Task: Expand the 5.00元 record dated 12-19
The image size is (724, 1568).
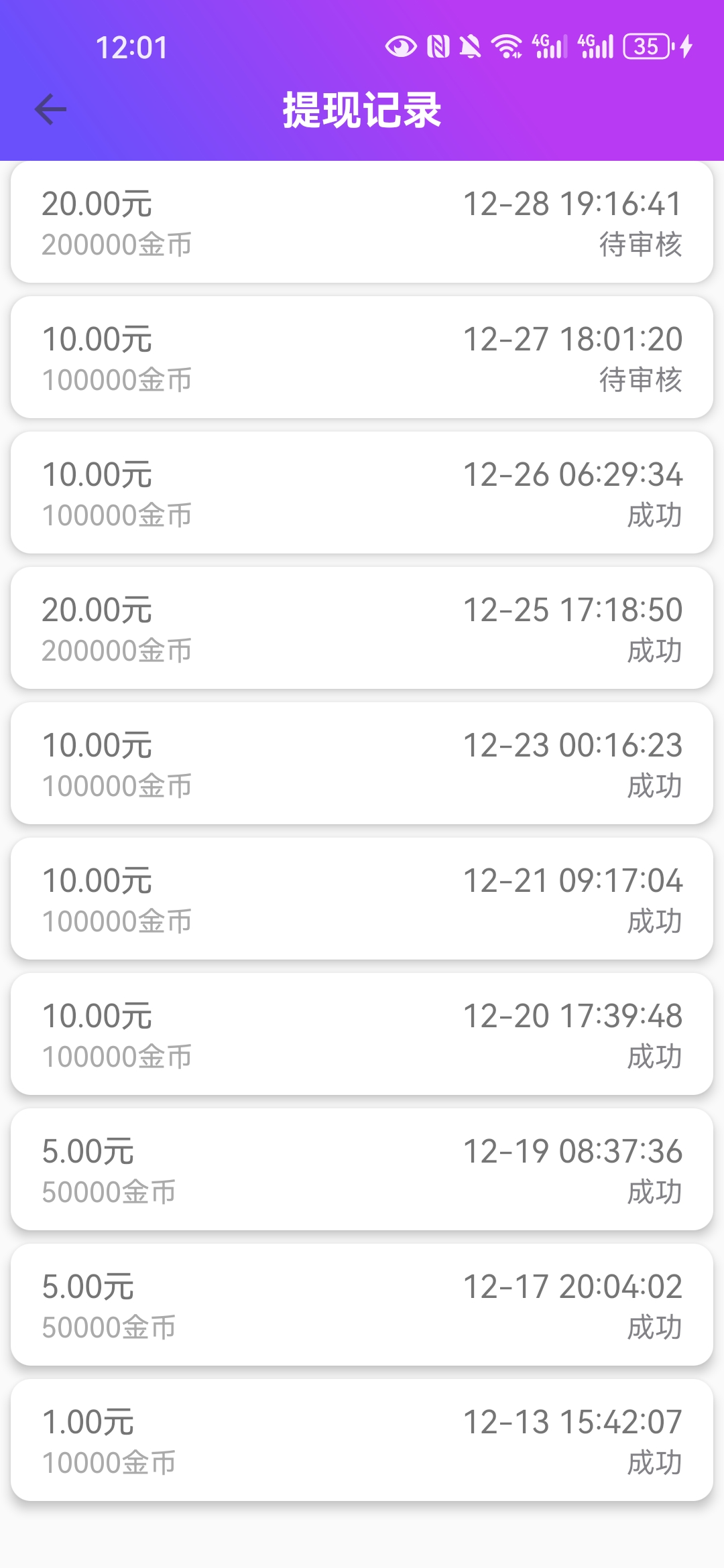Action: tap(362, 1169)
